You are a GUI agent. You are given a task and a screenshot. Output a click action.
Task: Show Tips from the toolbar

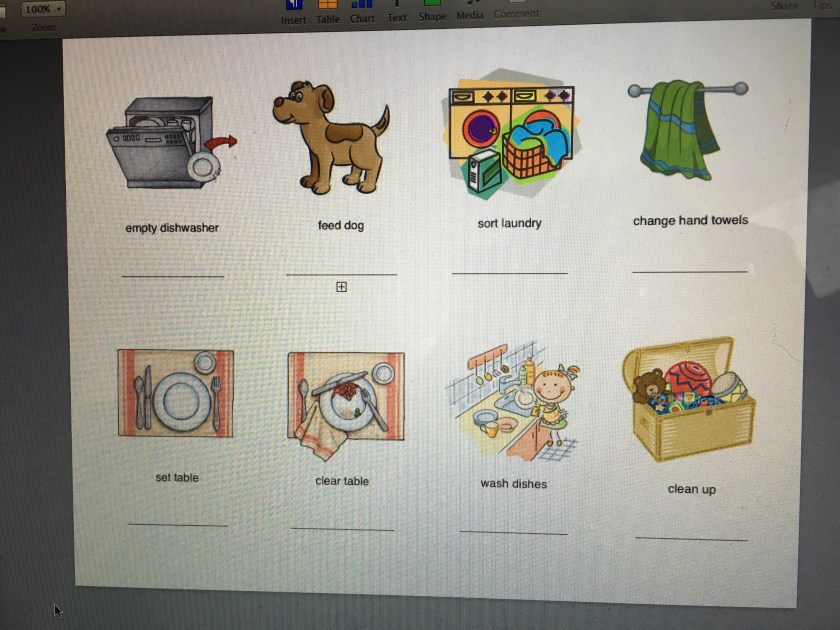[822, 6]
